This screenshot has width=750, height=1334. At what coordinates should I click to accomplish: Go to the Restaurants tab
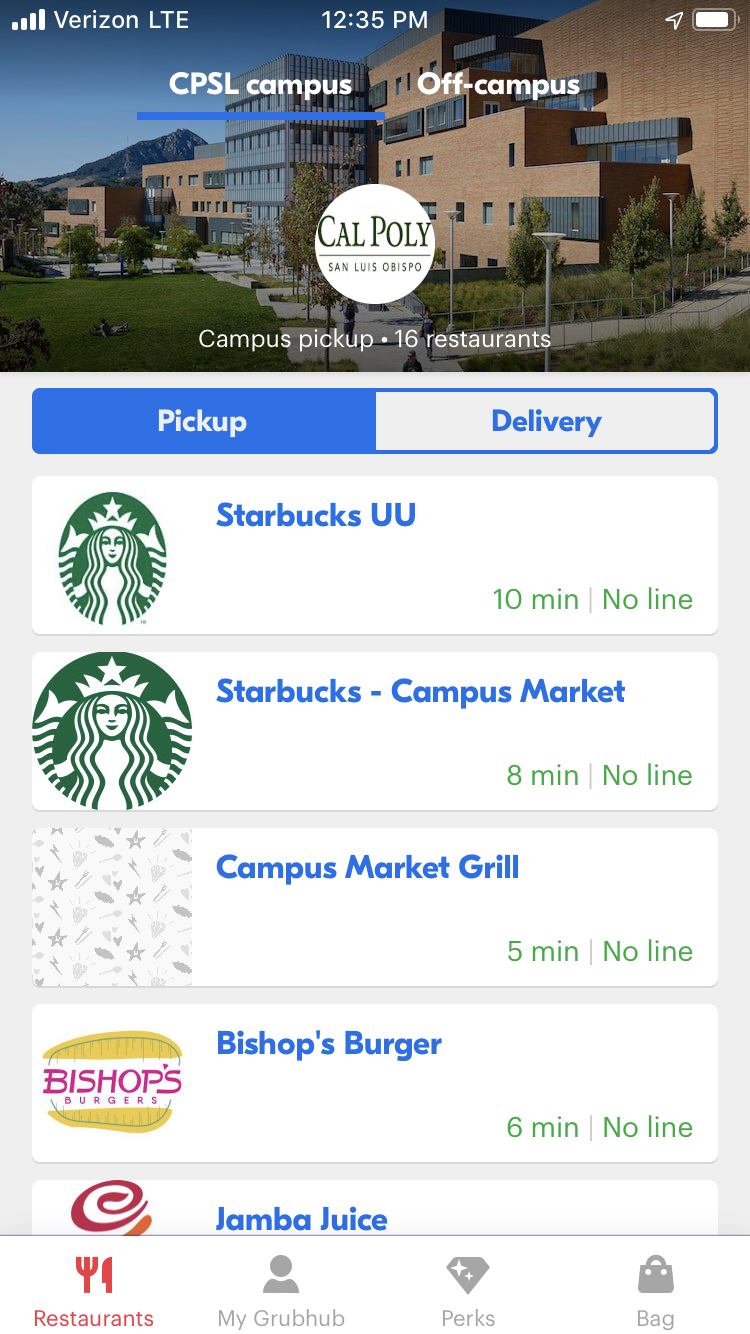click(x=94, y=1292)
